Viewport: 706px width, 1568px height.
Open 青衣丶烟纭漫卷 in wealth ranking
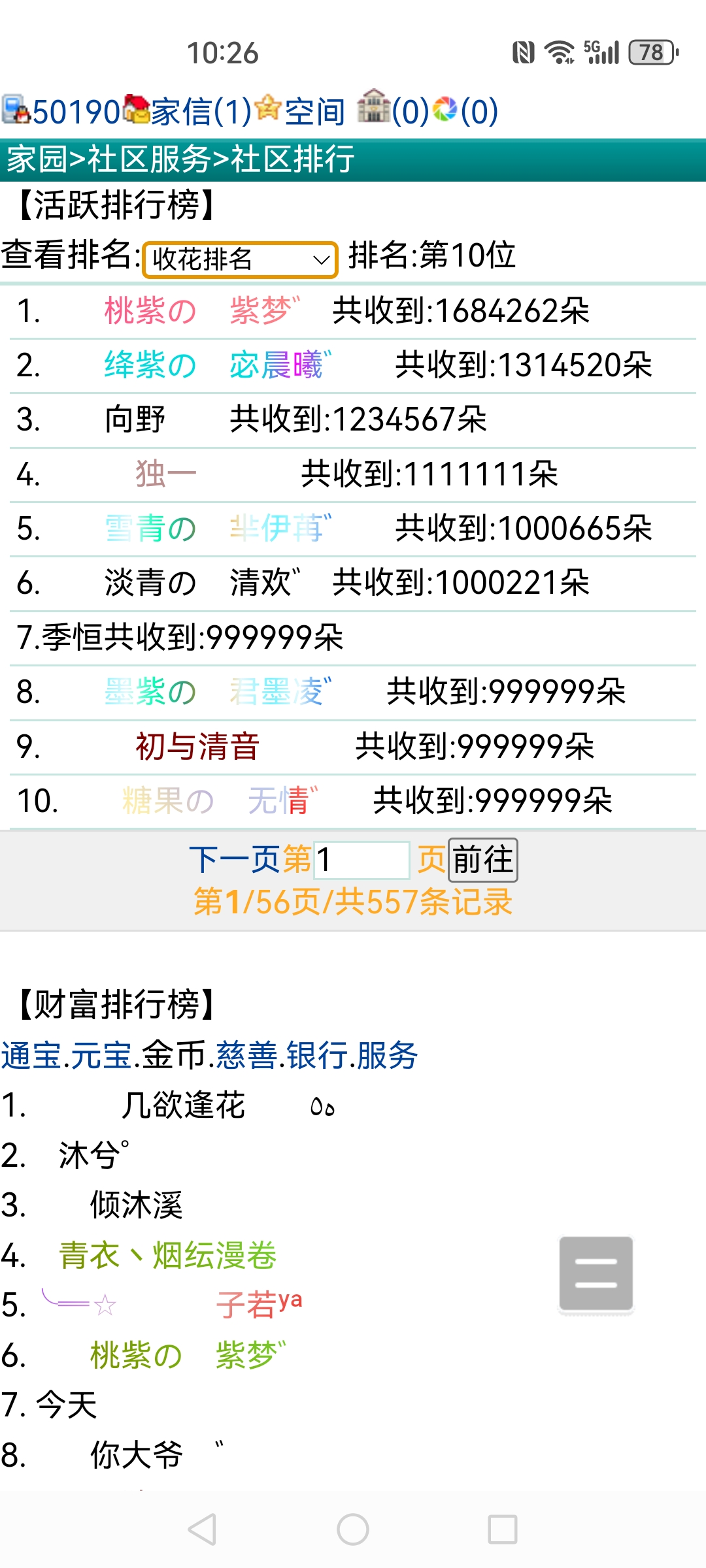(167, 1255)
